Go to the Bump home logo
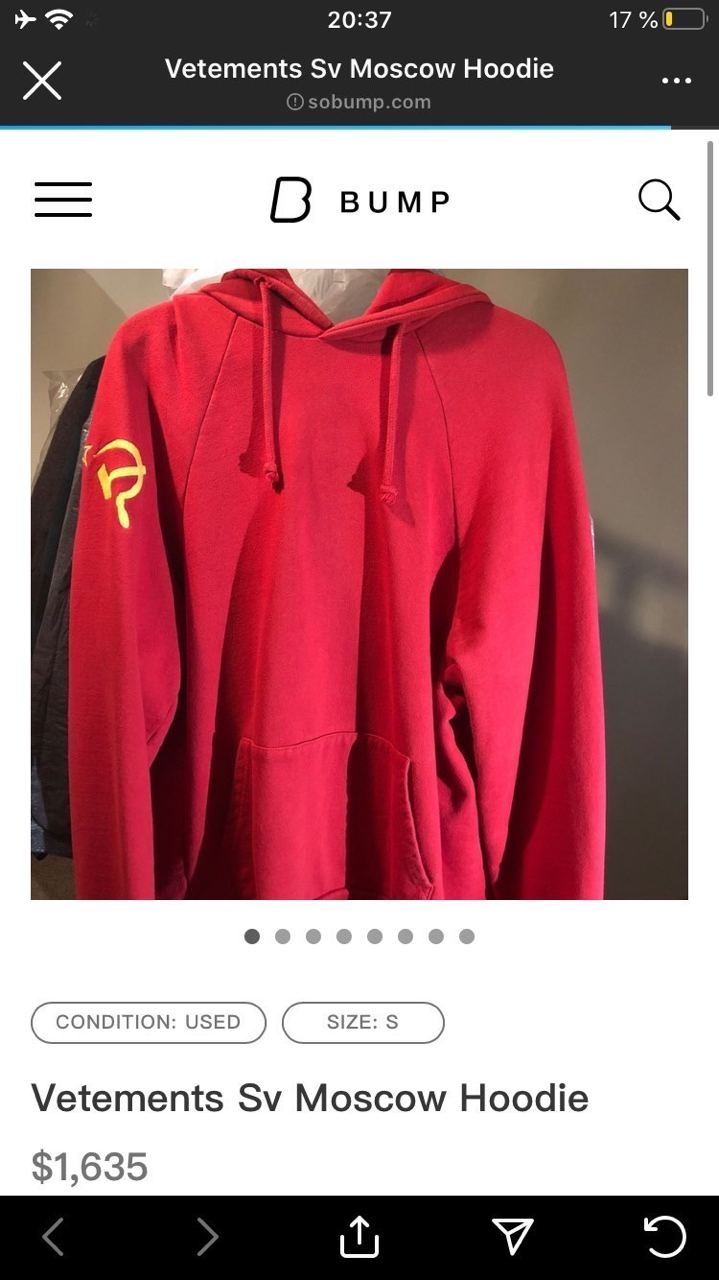This screenshot has height=1280, width=719. tap(360, 200)
